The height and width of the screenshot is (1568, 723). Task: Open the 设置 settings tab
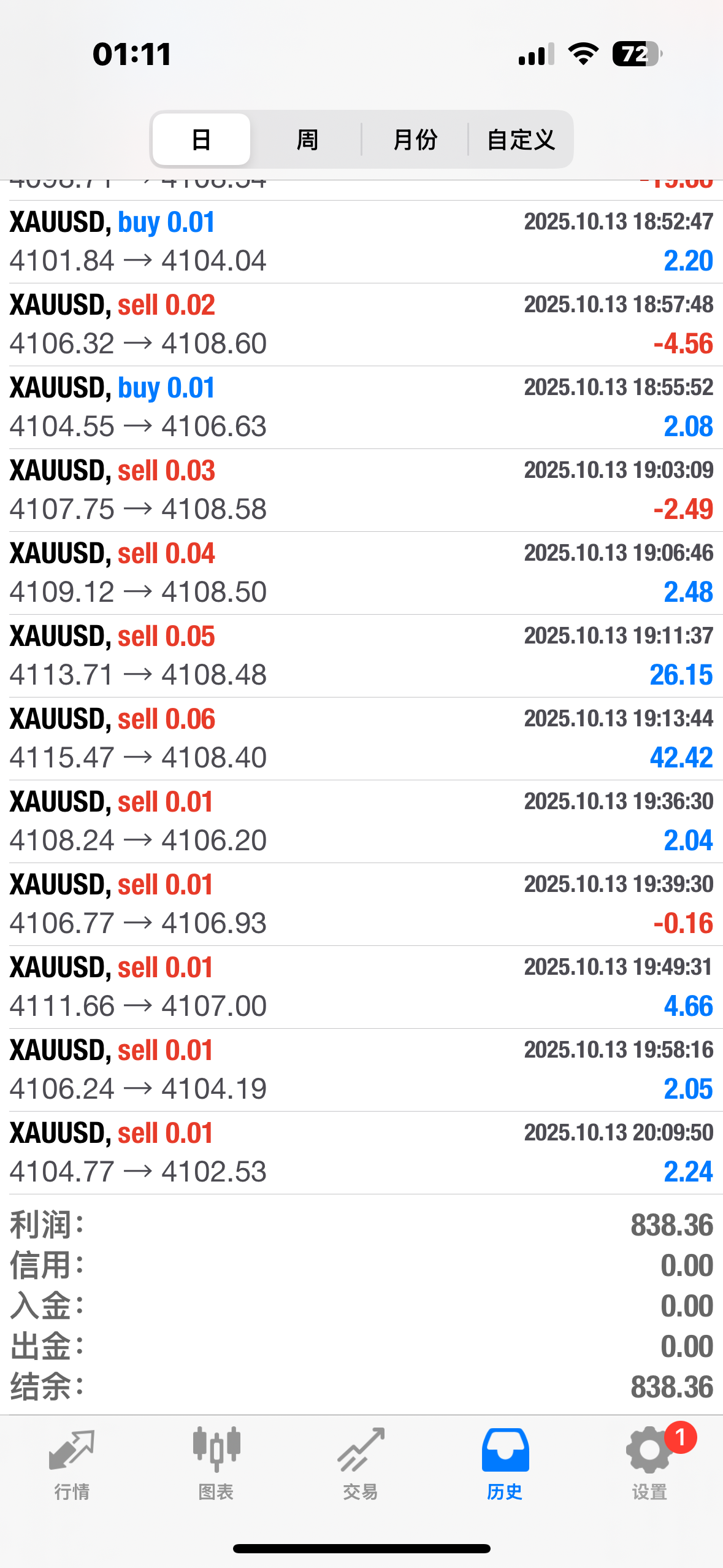(649, 1464)
